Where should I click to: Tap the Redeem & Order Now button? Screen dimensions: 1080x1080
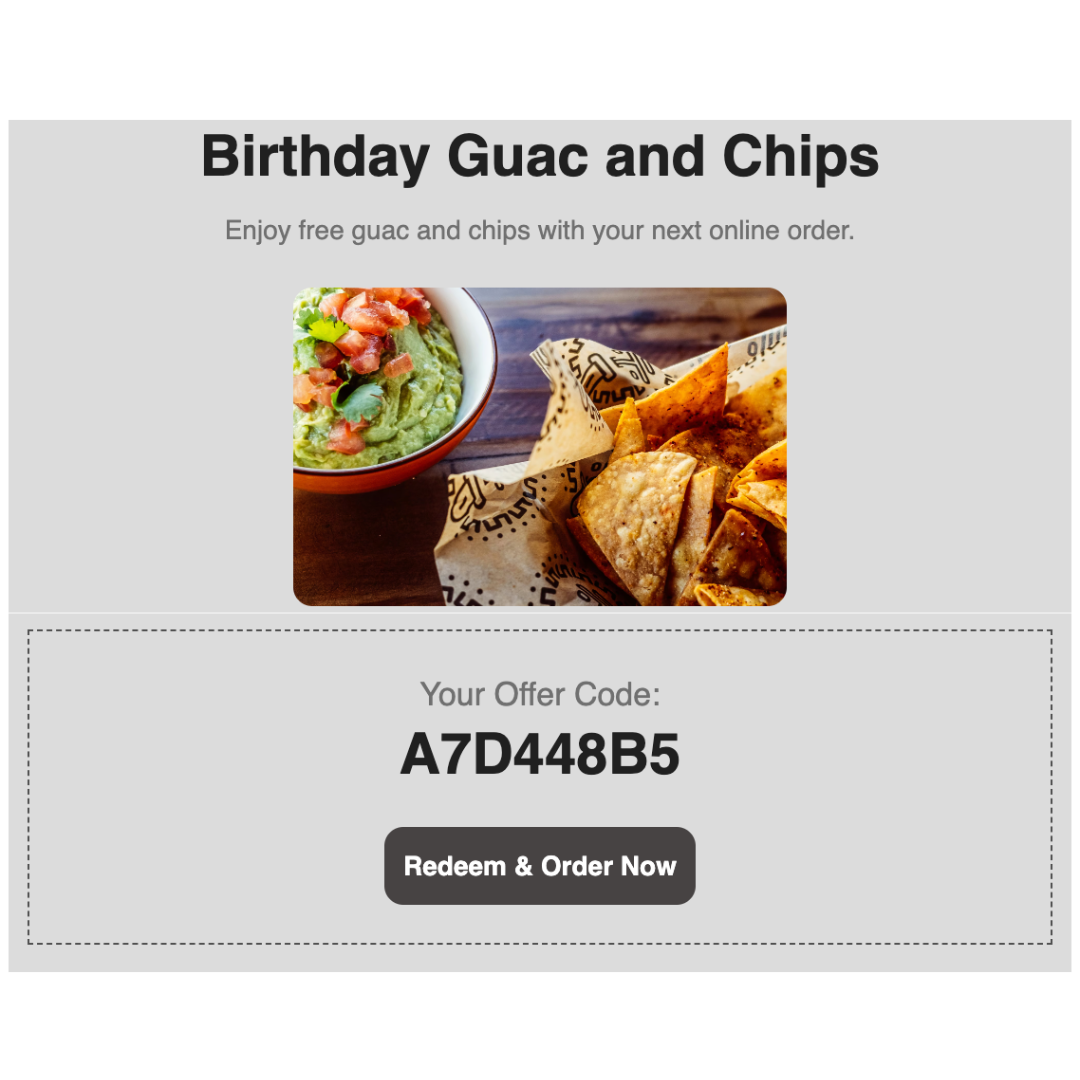click(x=539, y=866)
